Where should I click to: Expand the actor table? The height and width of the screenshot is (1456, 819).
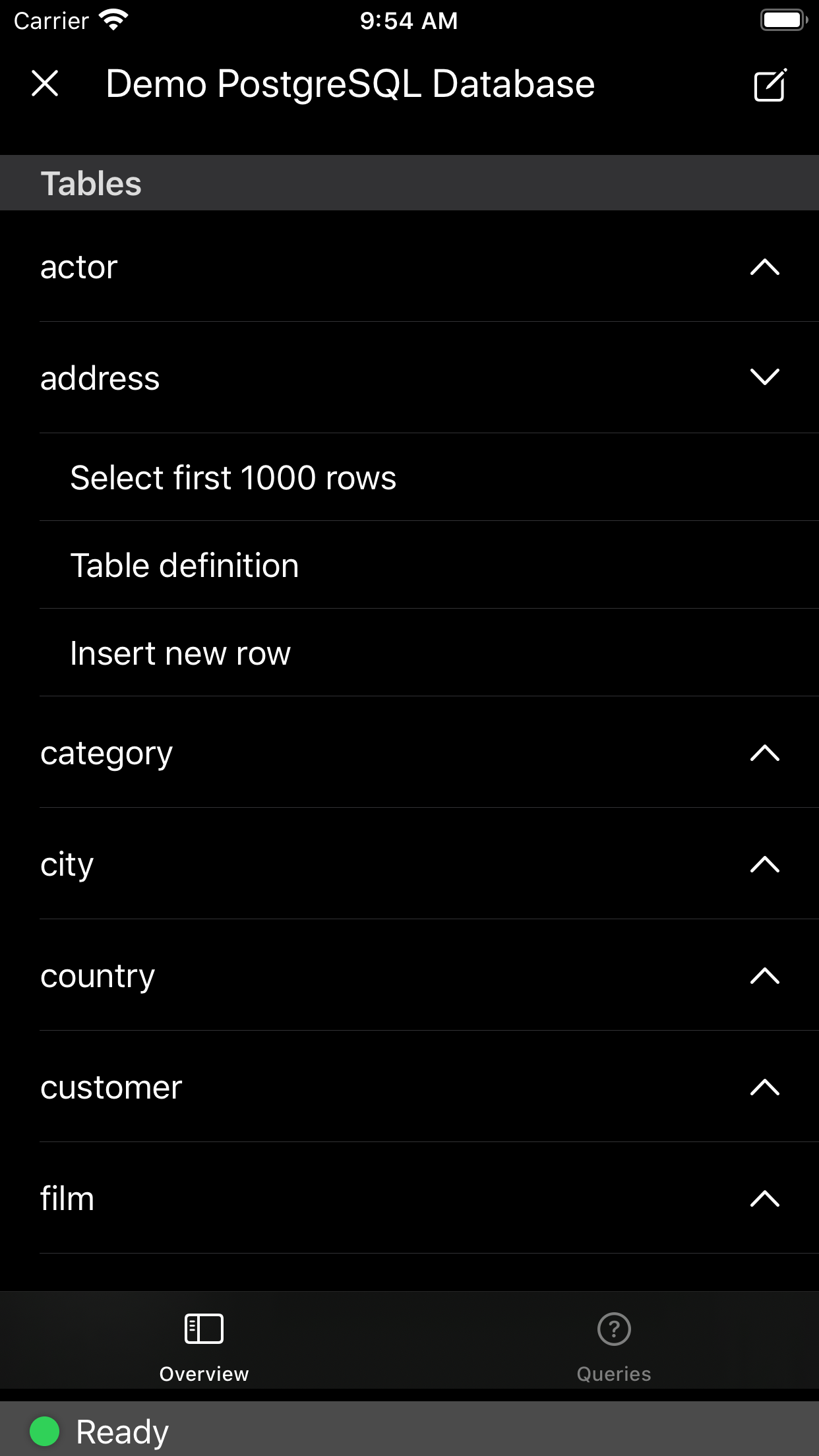pos(764,267)
